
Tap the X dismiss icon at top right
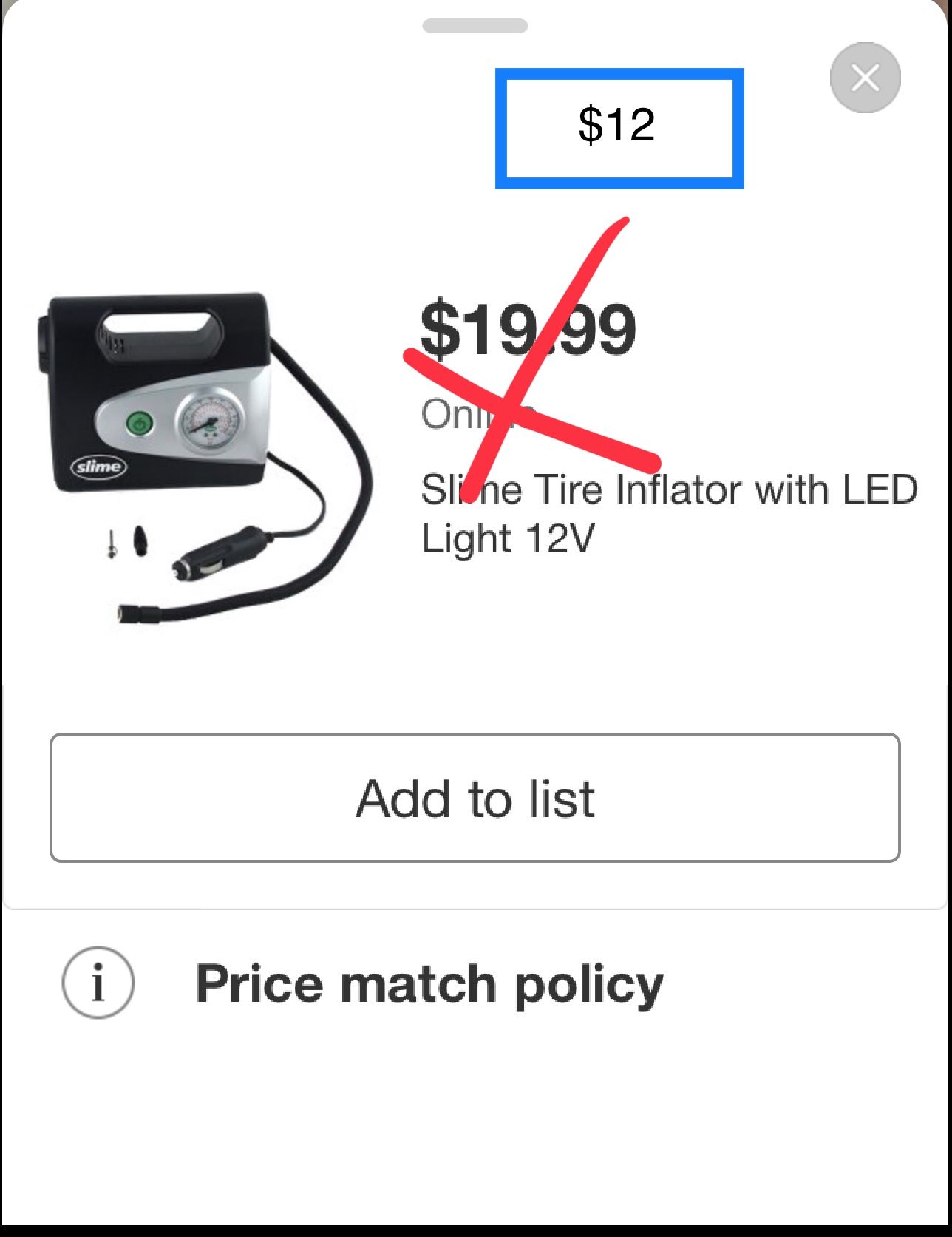[x=865, y=78]
